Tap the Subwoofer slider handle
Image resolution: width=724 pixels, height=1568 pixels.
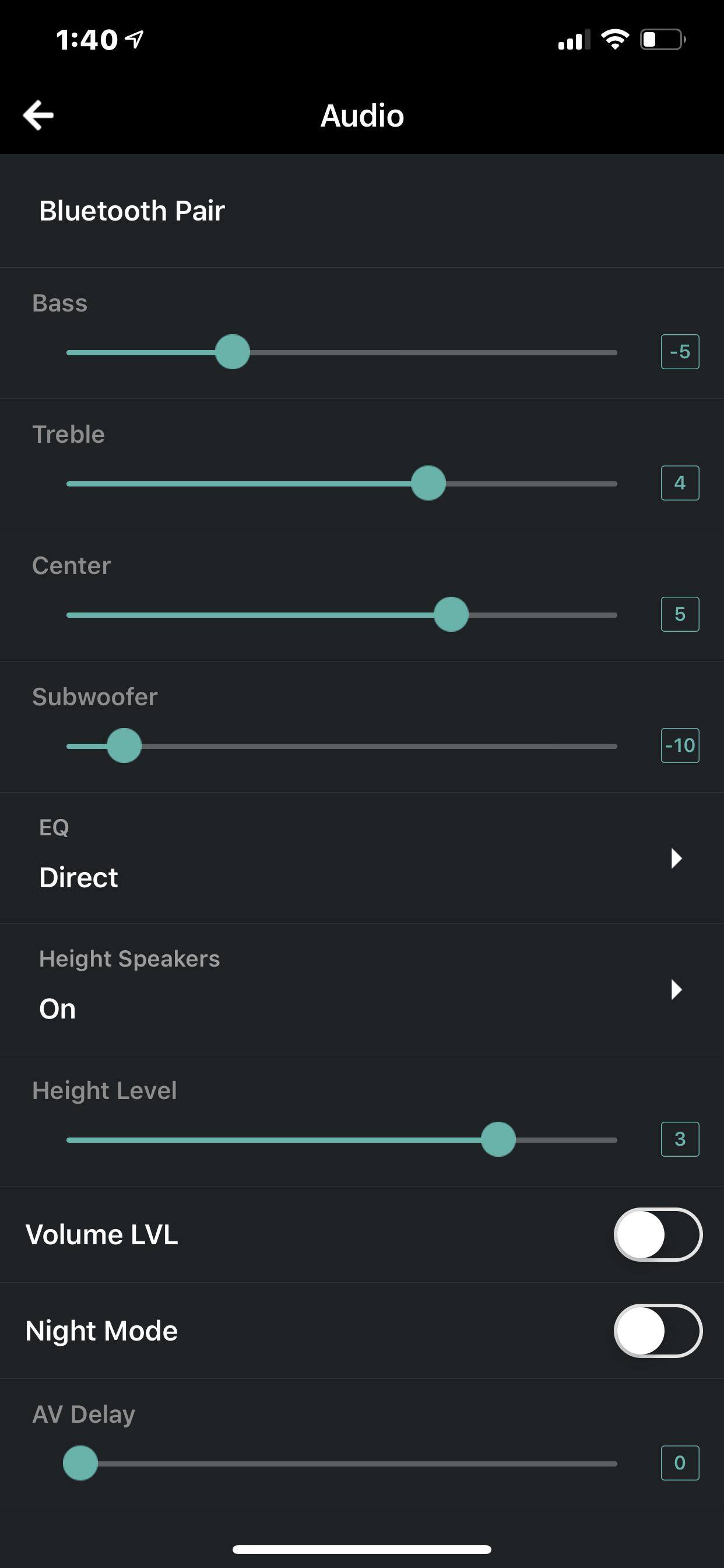[124, 745]
